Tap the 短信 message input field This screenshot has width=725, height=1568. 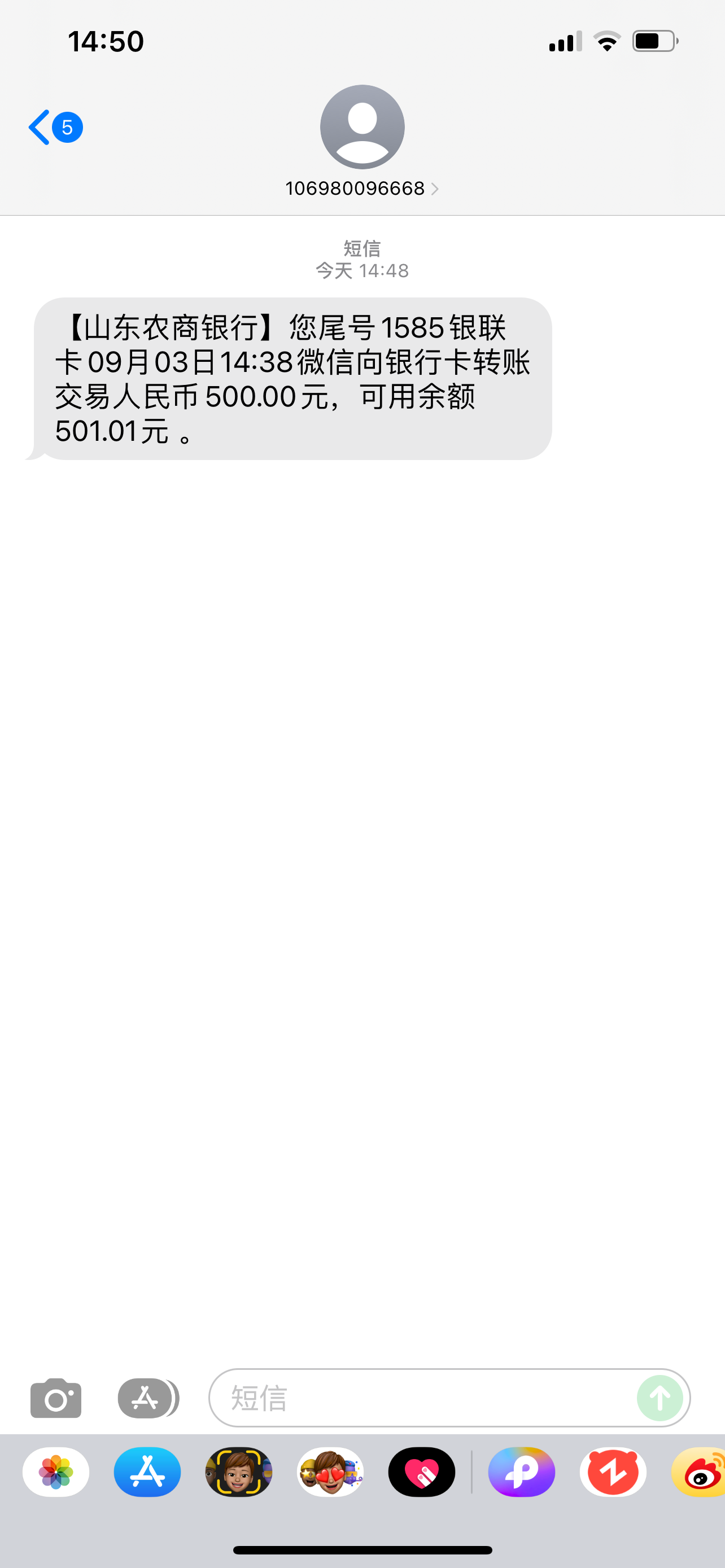coord(420,1398)
